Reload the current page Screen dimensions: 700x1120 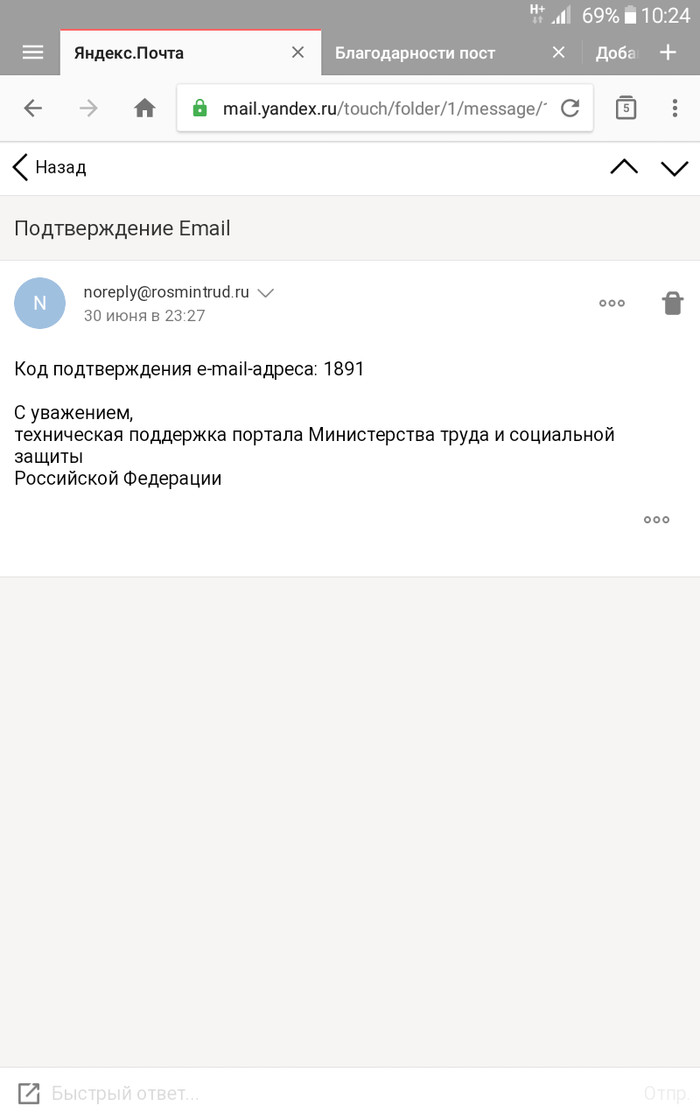pyautogui.click(x=570, y=108)
